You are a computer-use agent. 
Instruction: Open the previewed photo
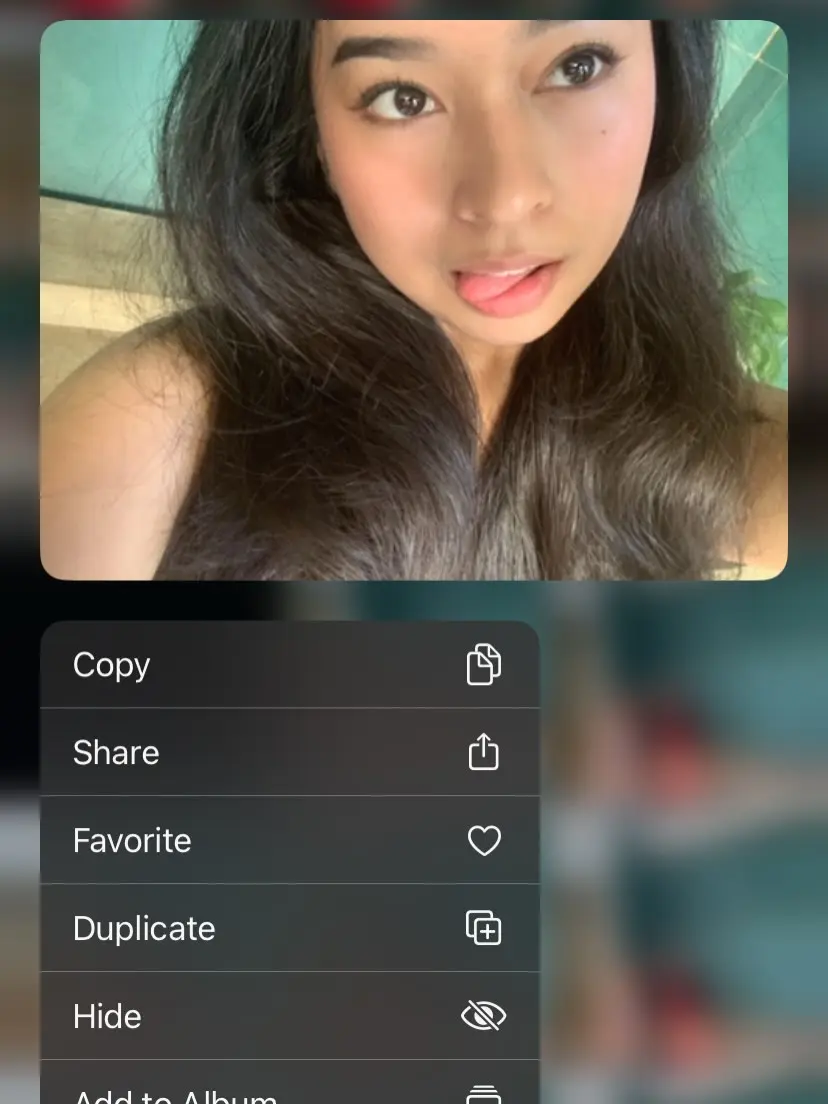pyautogui.click(x=414, y=300)
